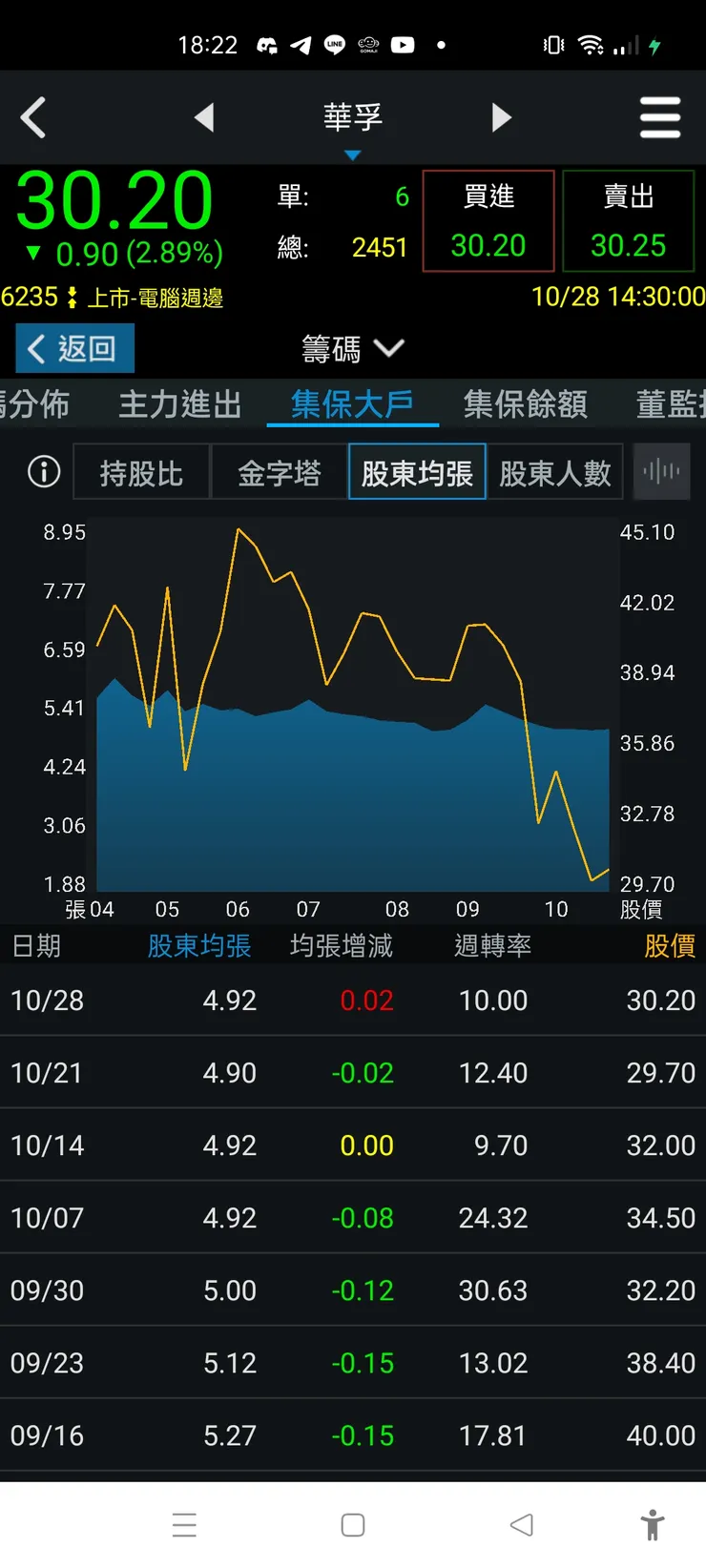
Task: Select the 股東人數 sub-tab
Action: click(555, 471)
